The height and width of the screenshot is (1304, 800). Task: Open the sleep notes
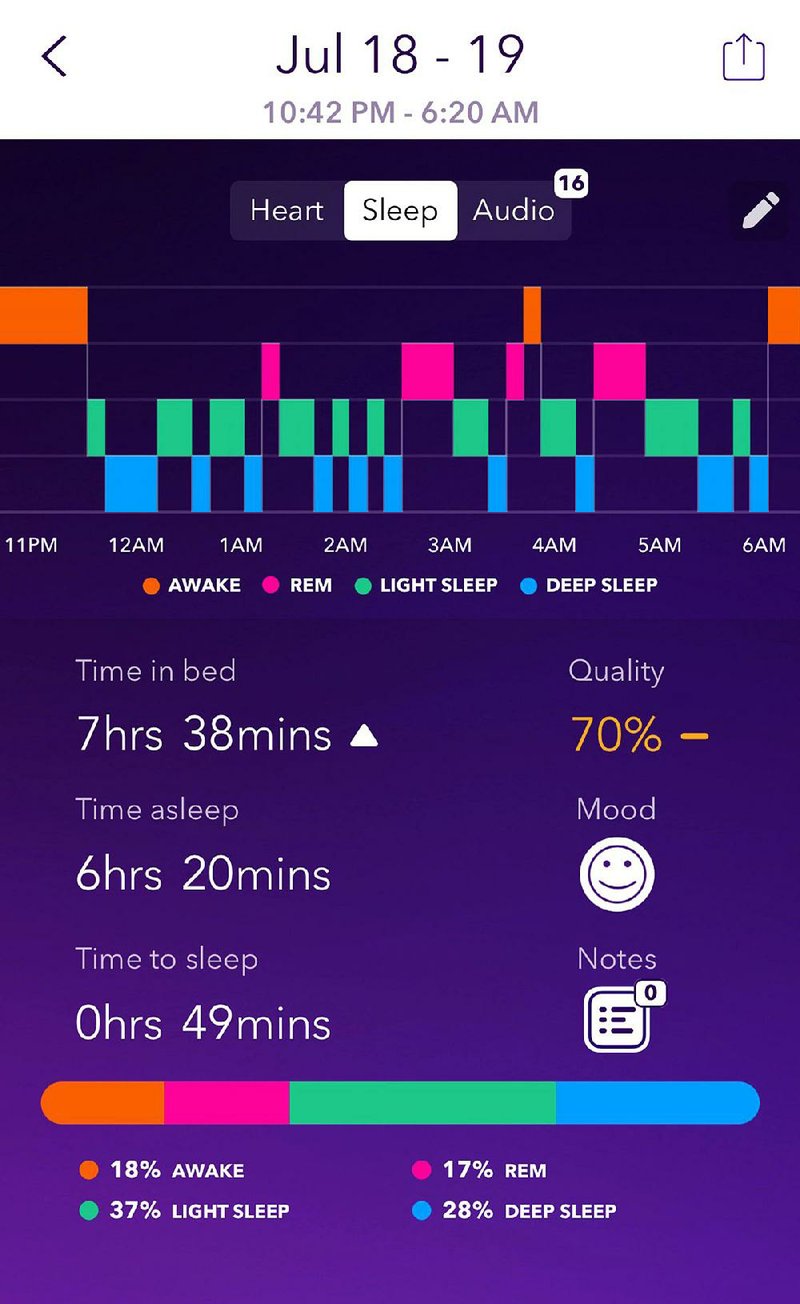click(x=617, y=1019)
